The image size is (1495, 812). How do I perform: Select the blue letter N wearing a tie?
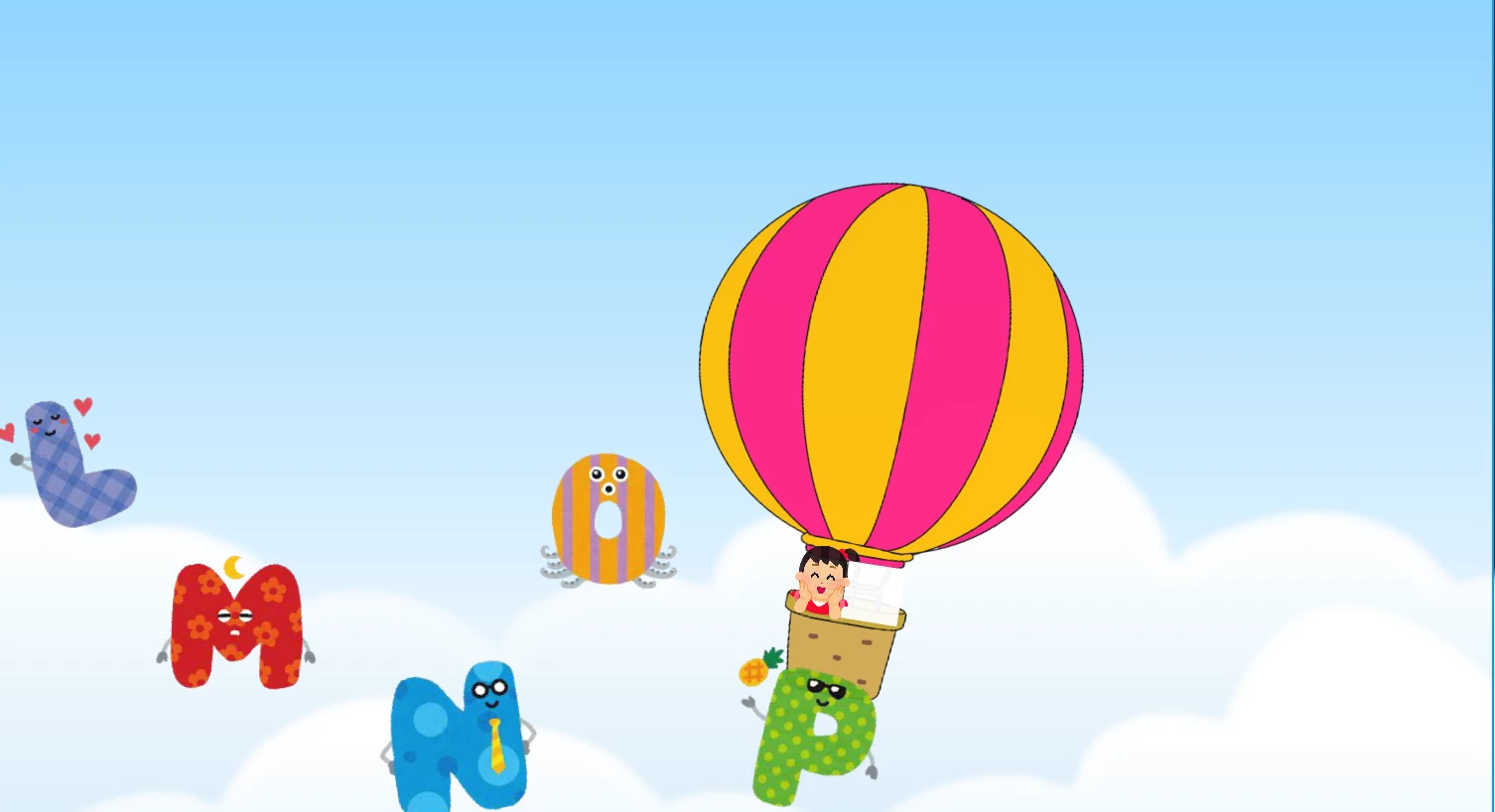pos(458,736)
